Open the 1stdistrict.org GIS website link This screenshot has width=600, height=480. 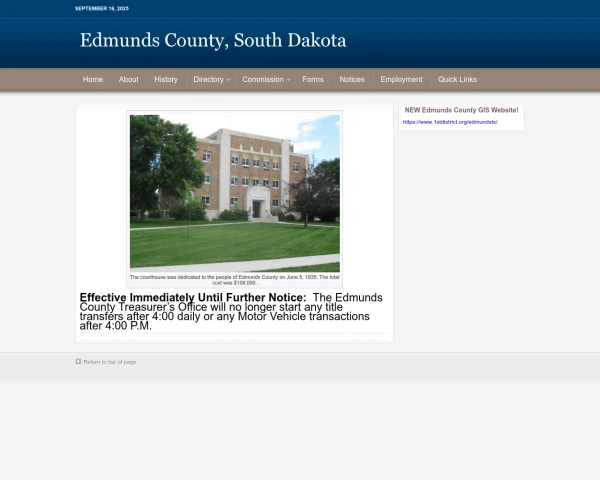click(450, 122)
